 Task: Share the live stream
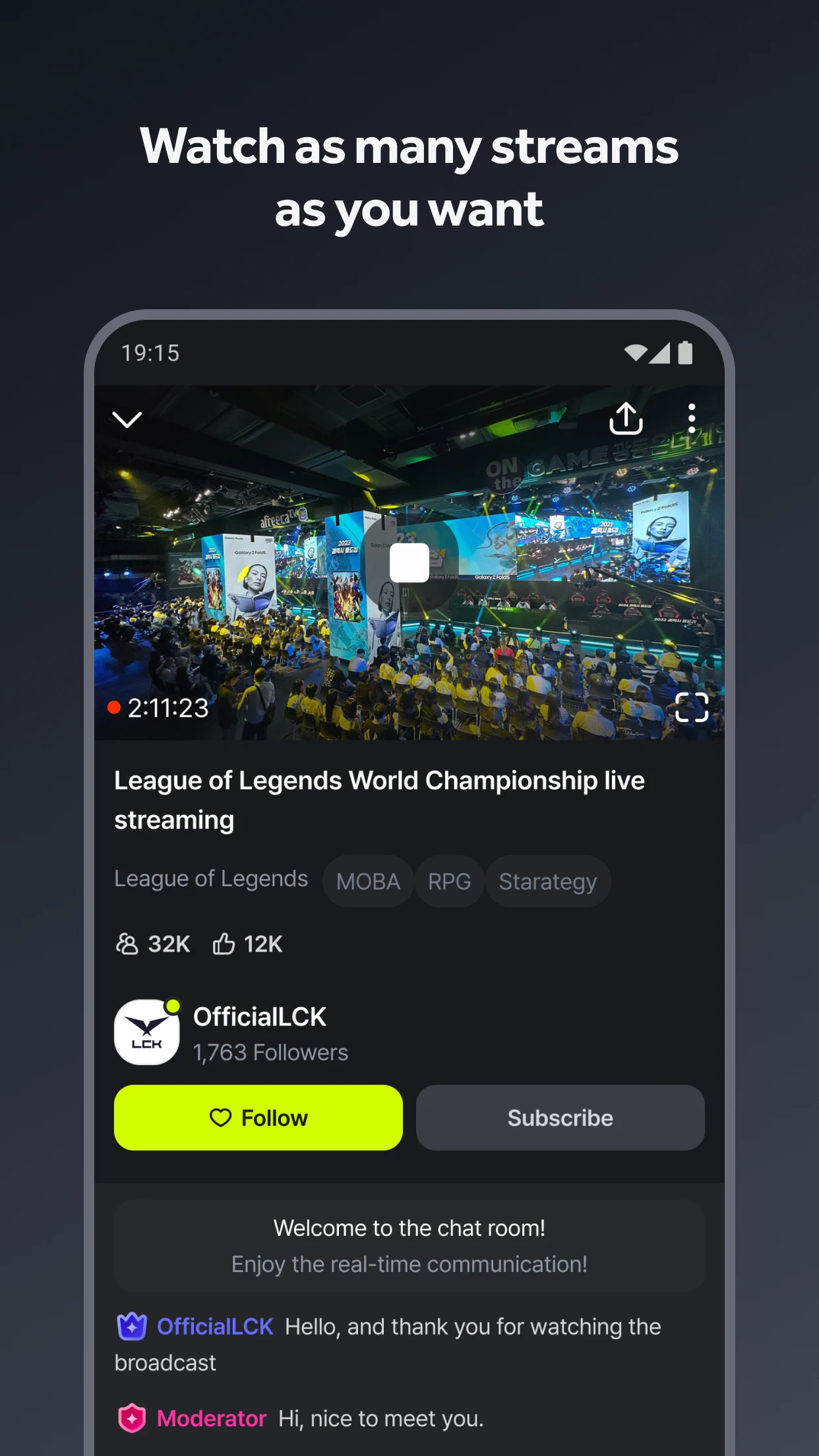click(625, 419)
